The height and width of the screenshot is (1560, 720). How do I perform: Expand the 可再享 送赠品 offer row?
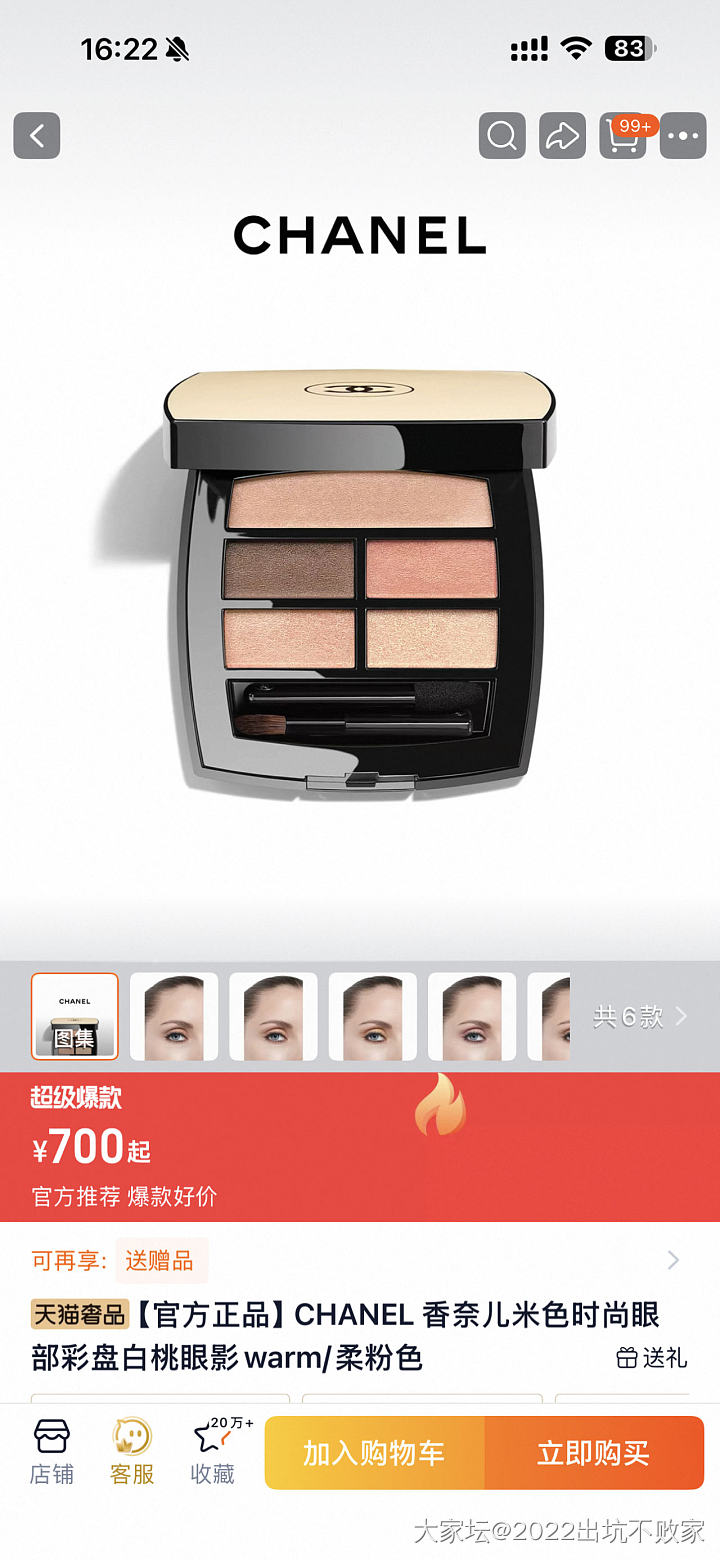[x=360, y=1260]
